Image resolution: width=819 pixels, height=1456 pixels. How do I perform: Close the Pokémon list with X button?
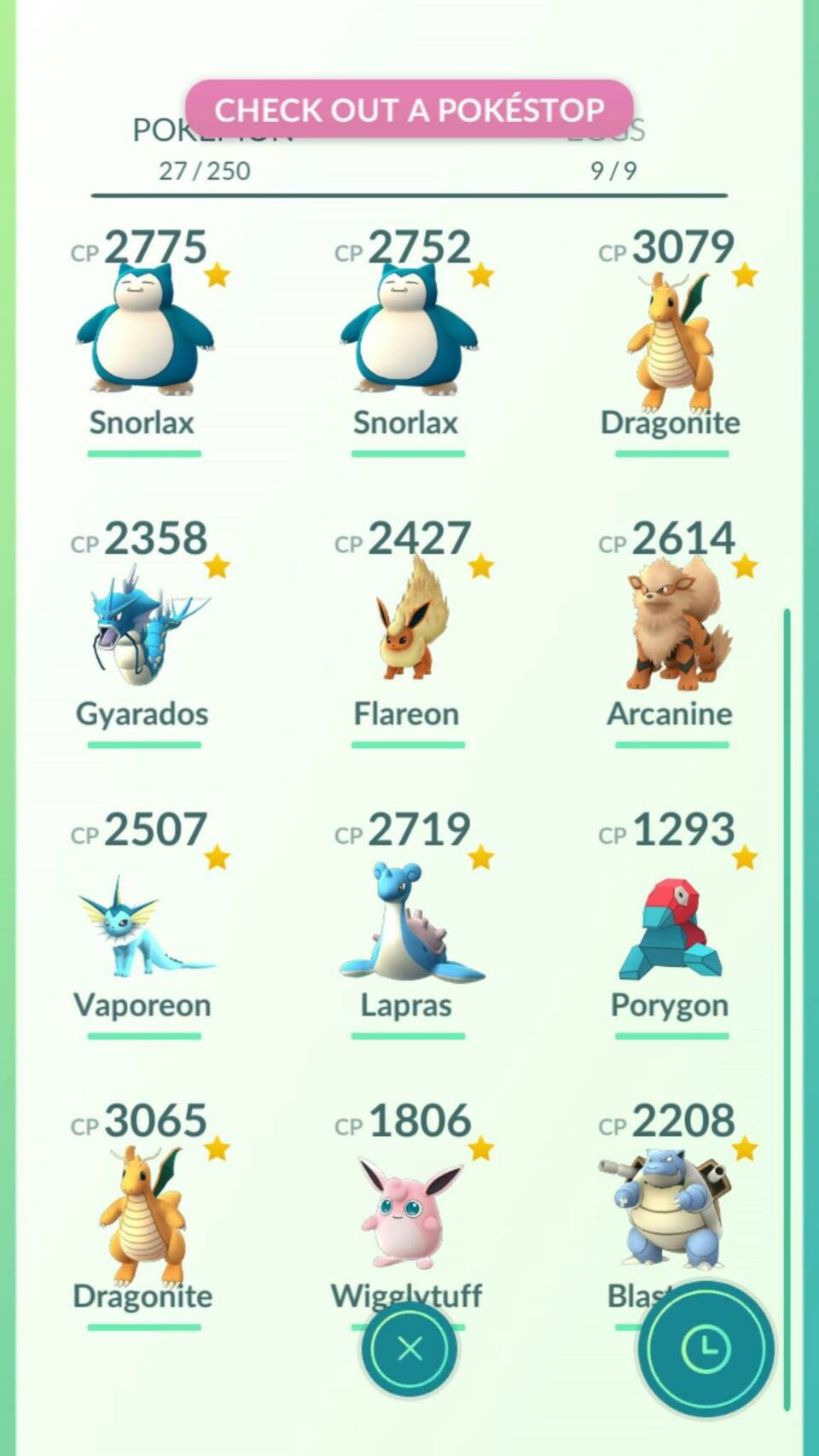tap(409, 1348)
